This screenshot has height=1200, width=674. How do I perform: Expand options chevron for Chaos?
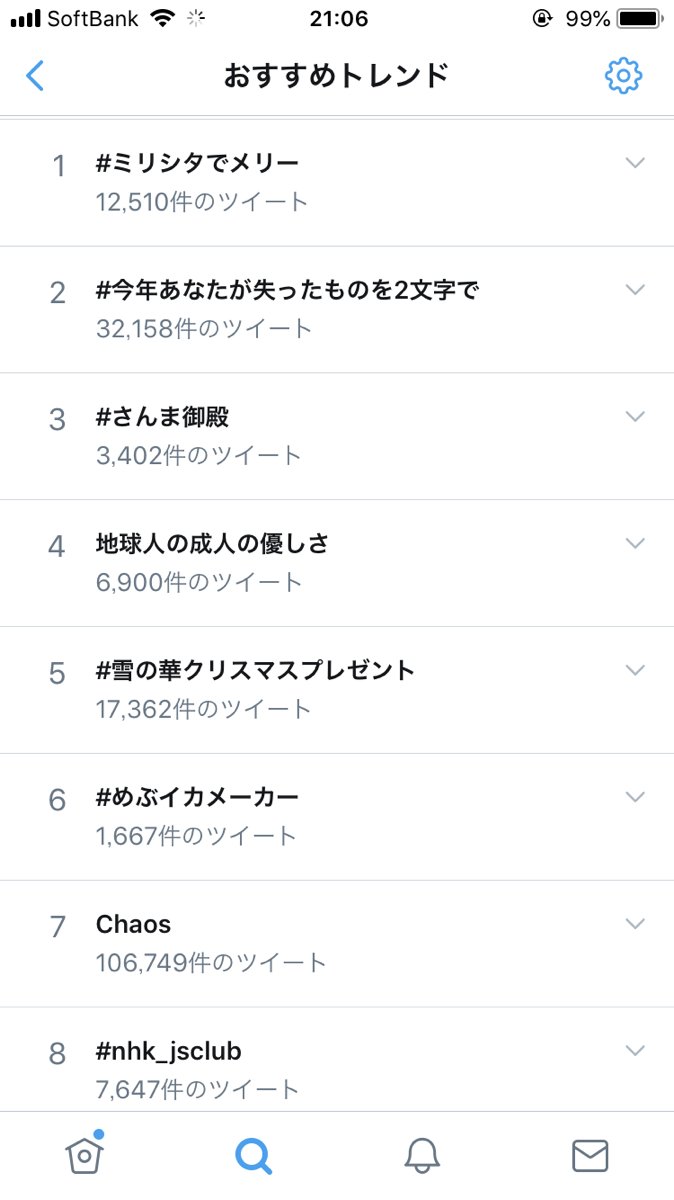coord(635,924)
